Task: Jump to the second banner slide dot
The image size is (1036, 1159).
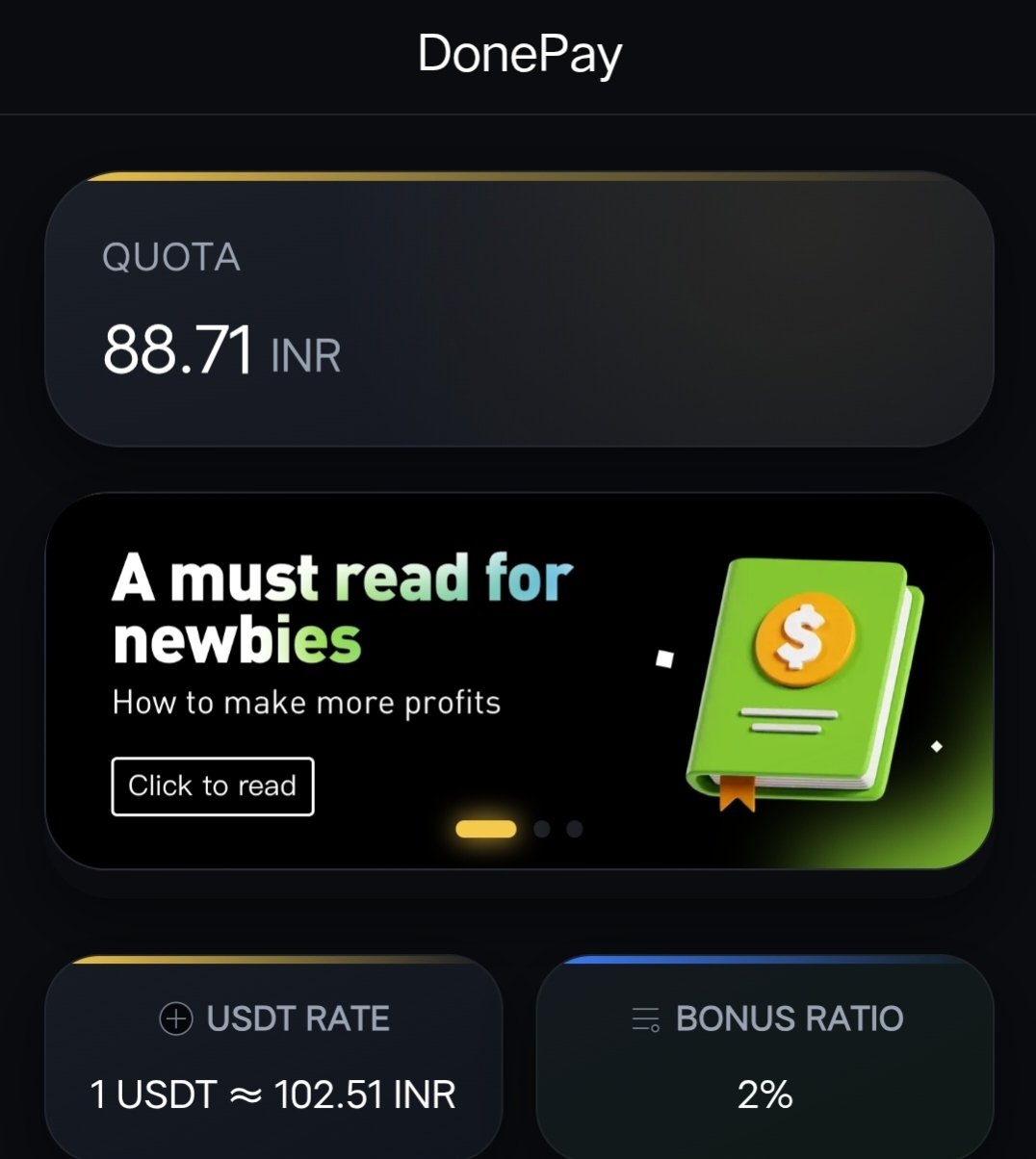Action: pos(542,829)
